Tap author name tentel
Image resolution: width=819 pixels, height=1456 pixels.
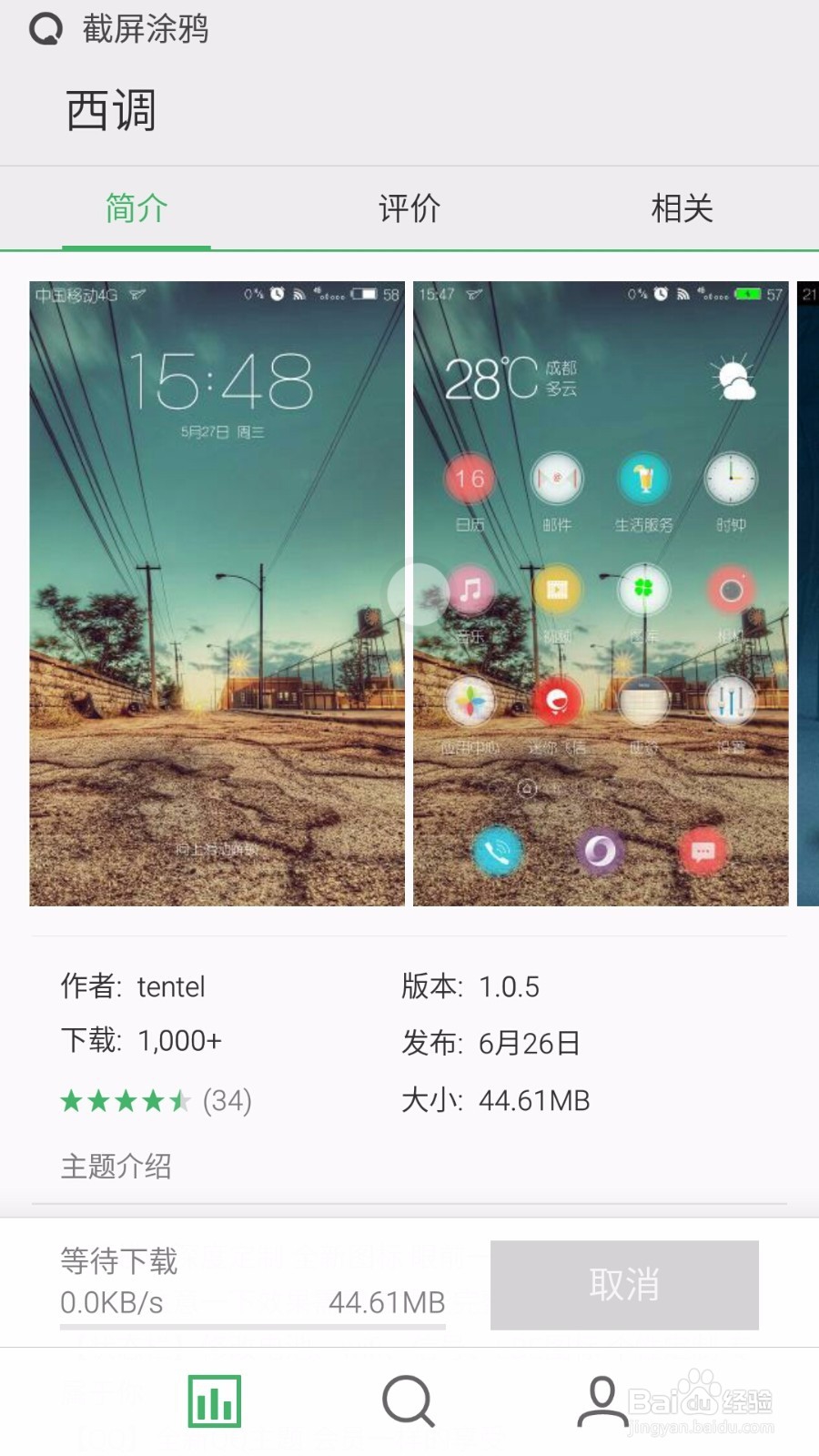[171, 986]
